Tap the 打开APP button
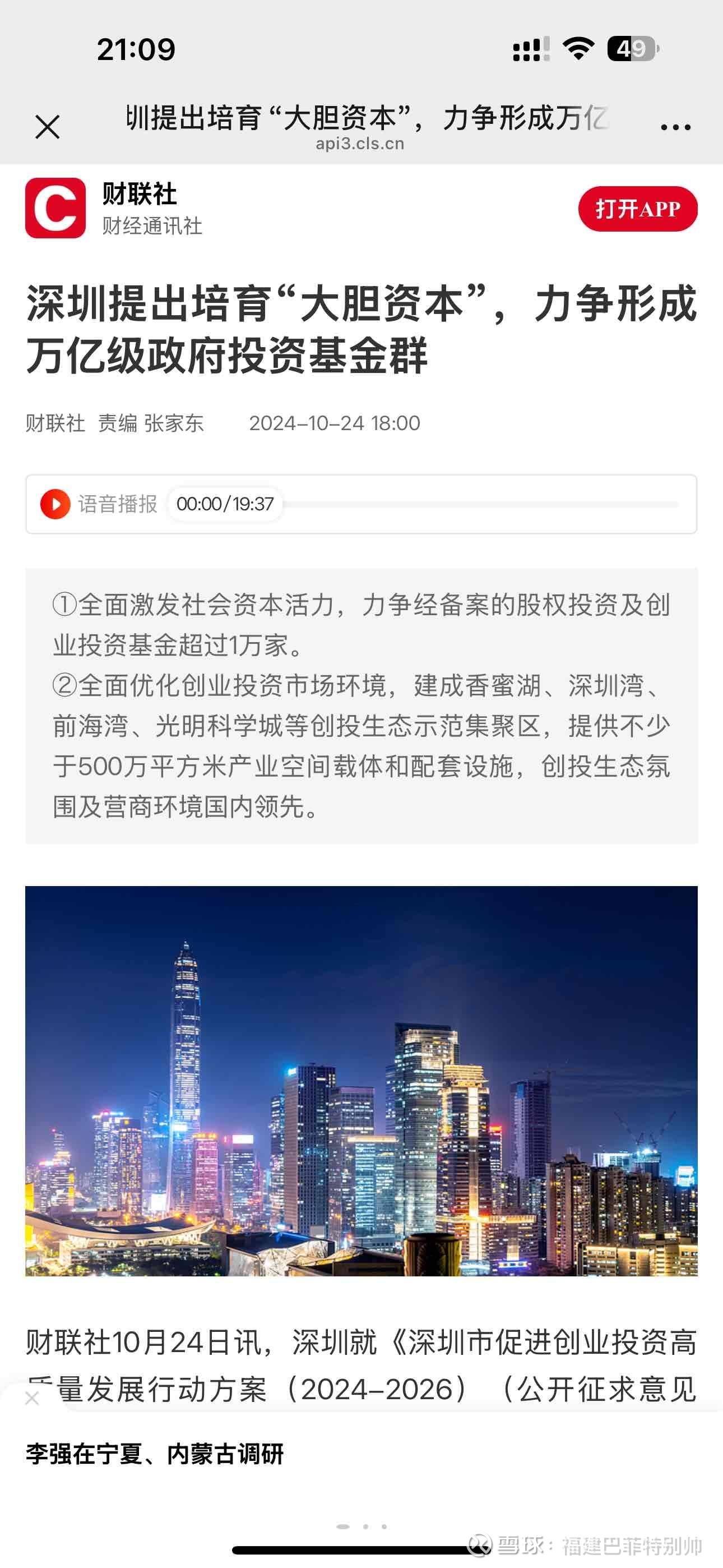The image size is (723, 1568). (638, 209)
